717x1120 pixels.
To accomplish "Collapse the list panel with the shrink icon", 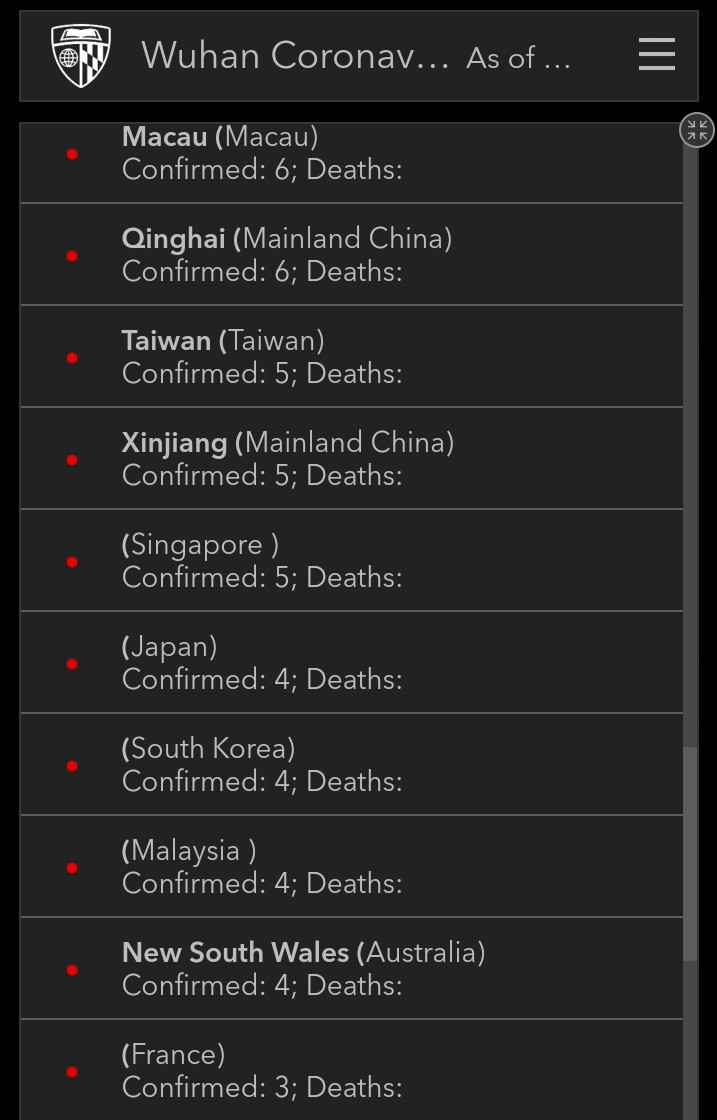I will [696, 130].
